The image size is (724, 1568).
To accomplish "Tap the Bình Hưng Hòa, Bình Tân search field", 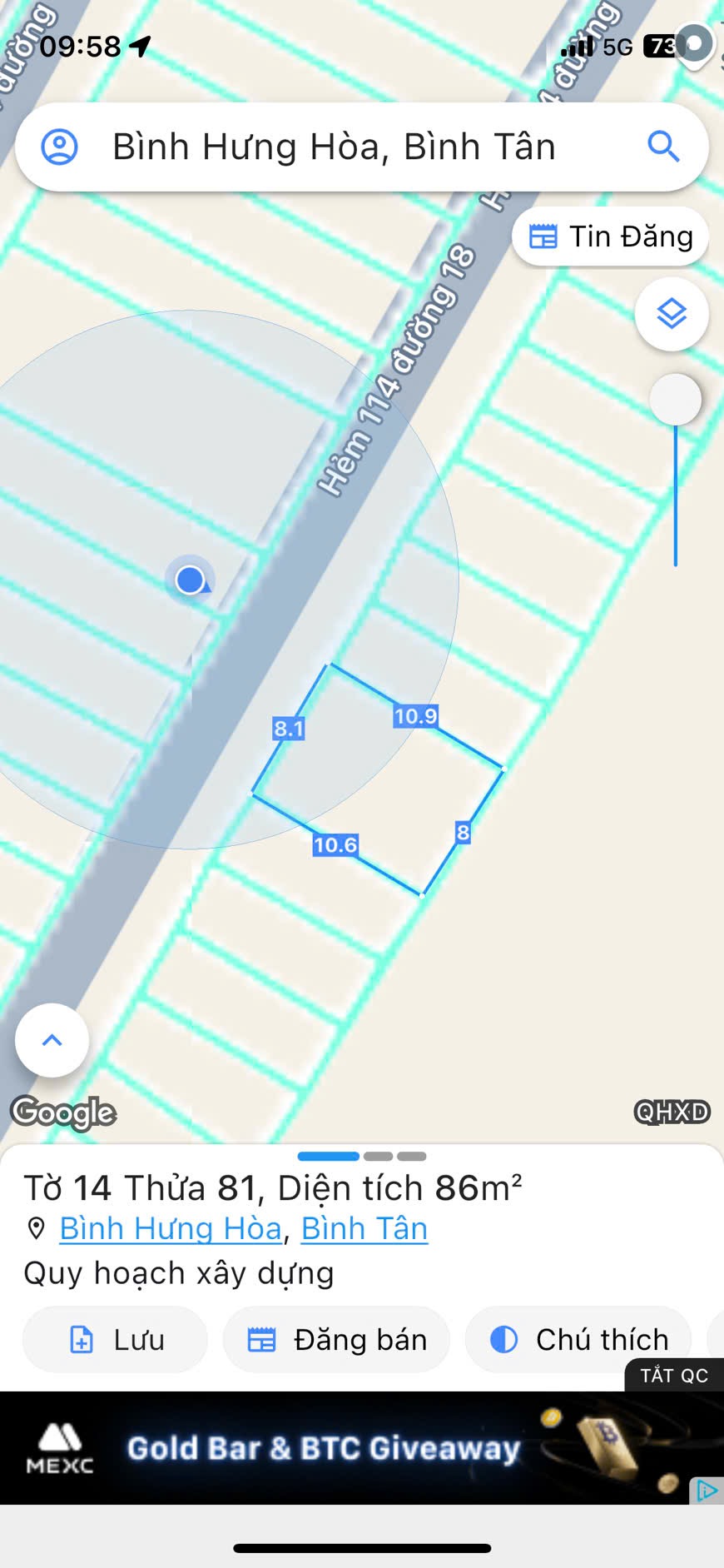I will (362, 147).
